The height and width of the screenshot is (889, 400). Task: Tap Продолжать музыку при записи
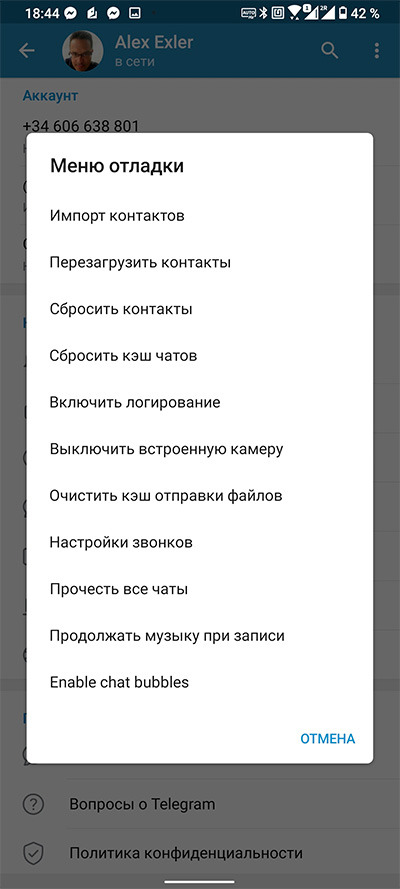[x=199, y=636]
